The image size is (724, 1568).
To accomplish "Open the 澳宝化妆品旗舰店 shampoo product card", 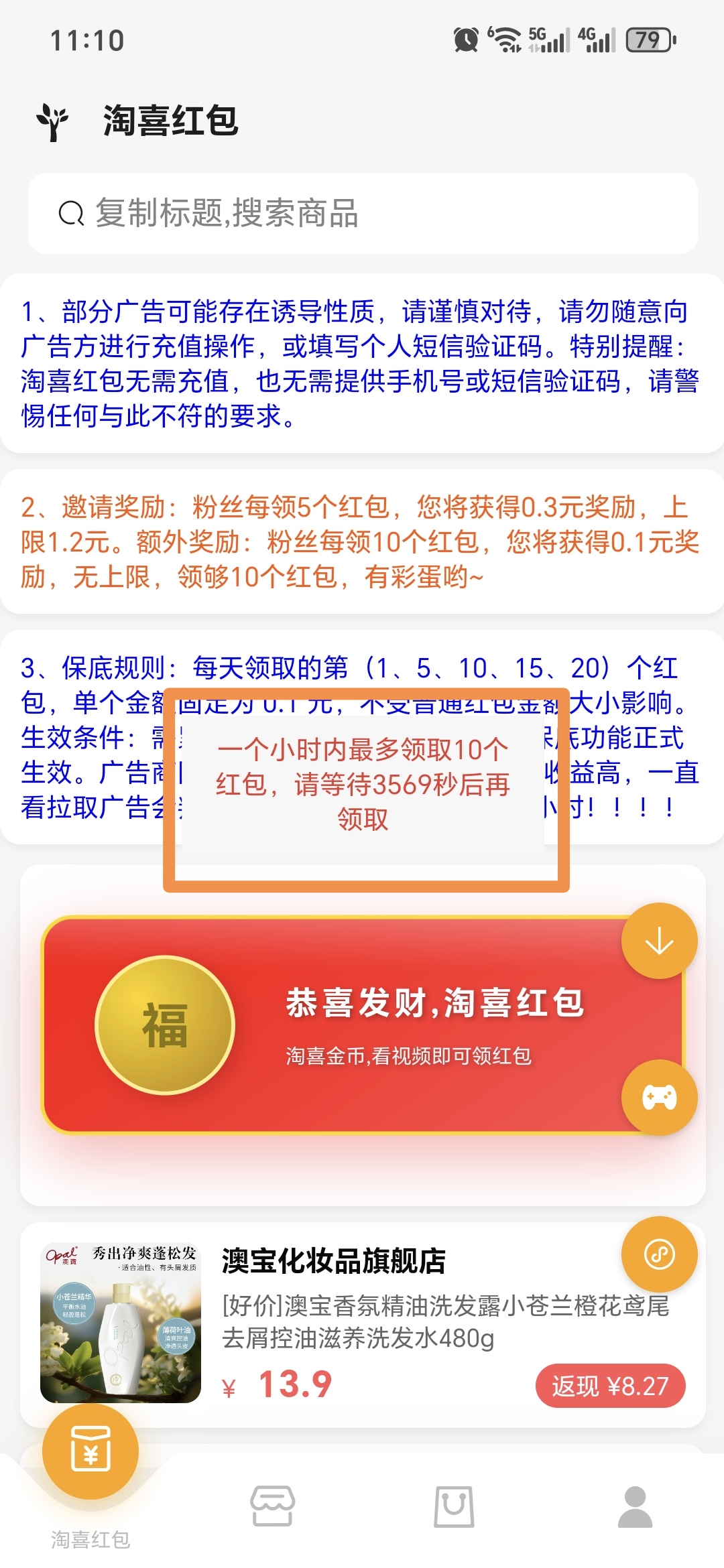I will (362, 1325).
